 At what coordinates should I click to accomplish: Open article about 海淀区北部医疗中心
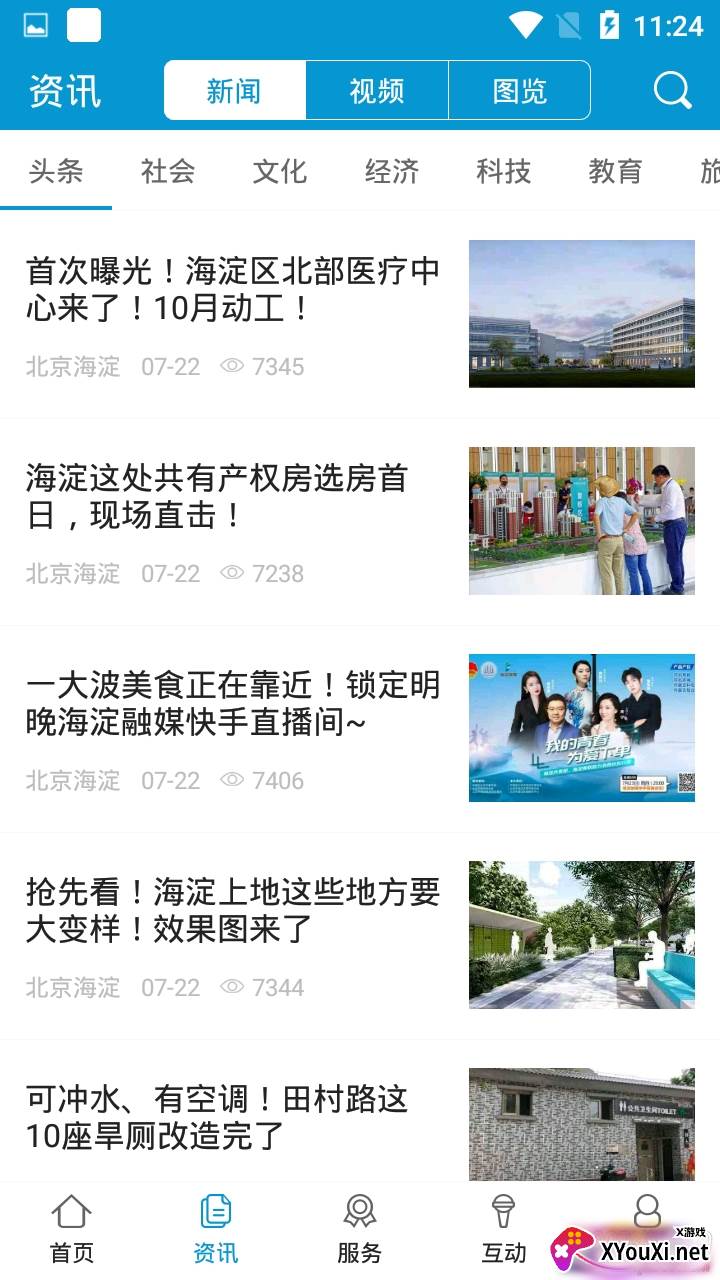233,290
